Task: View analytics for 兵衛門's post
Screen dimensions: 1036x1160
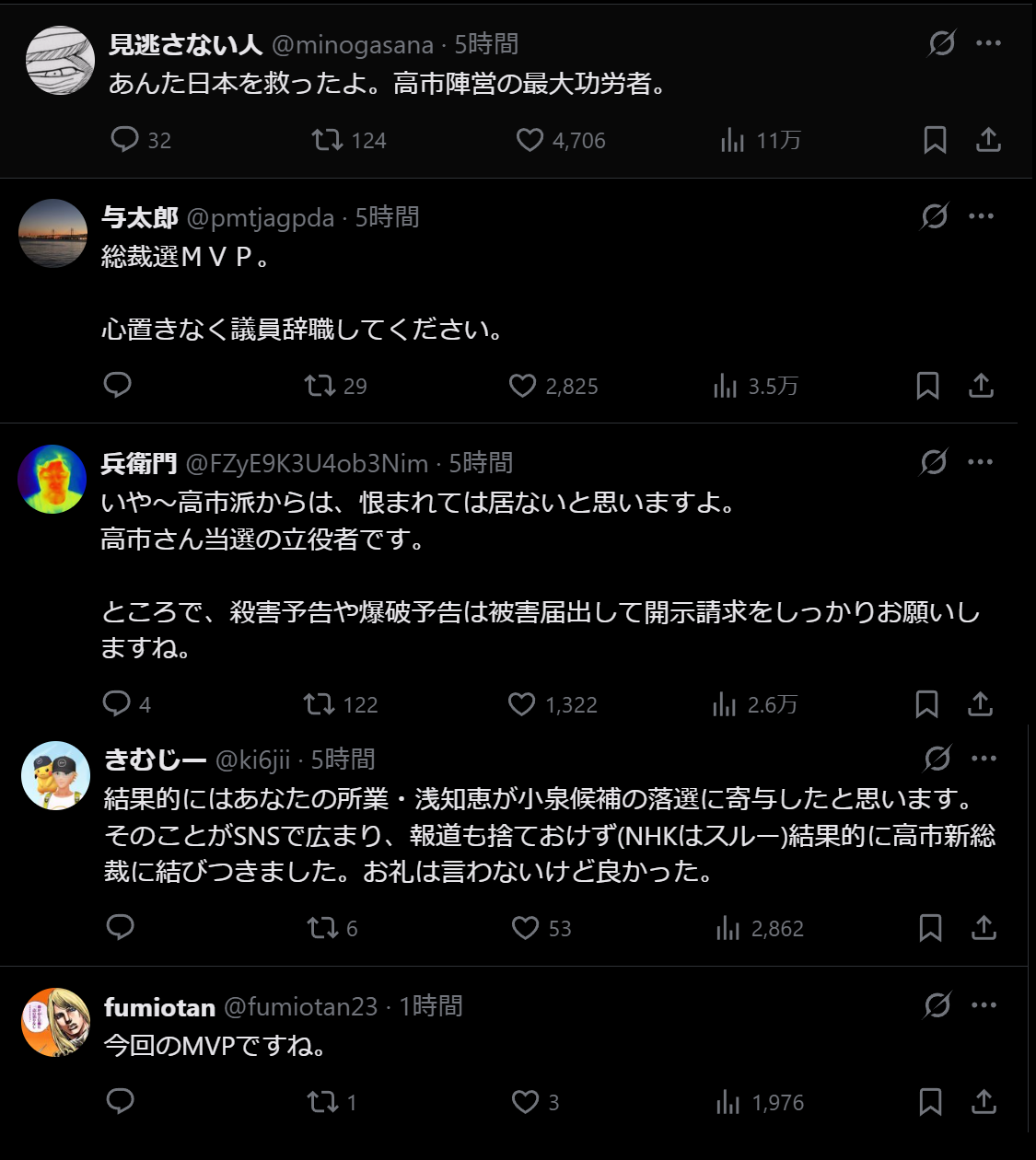Action: 725,704
